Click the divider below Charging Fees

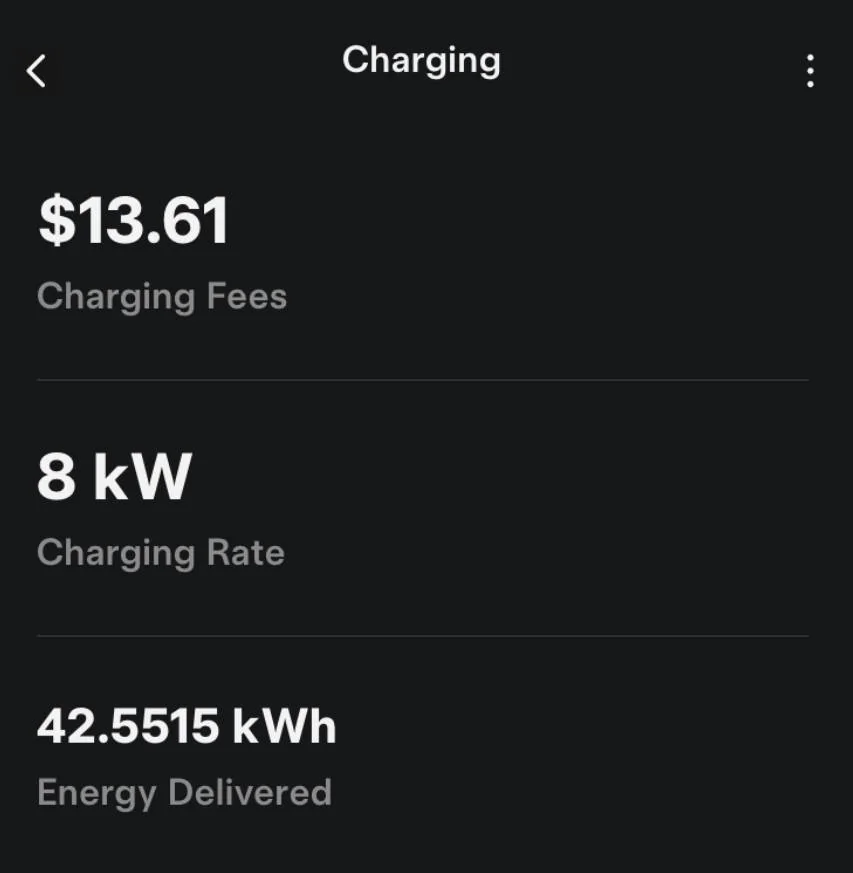[x=421, y=378]
